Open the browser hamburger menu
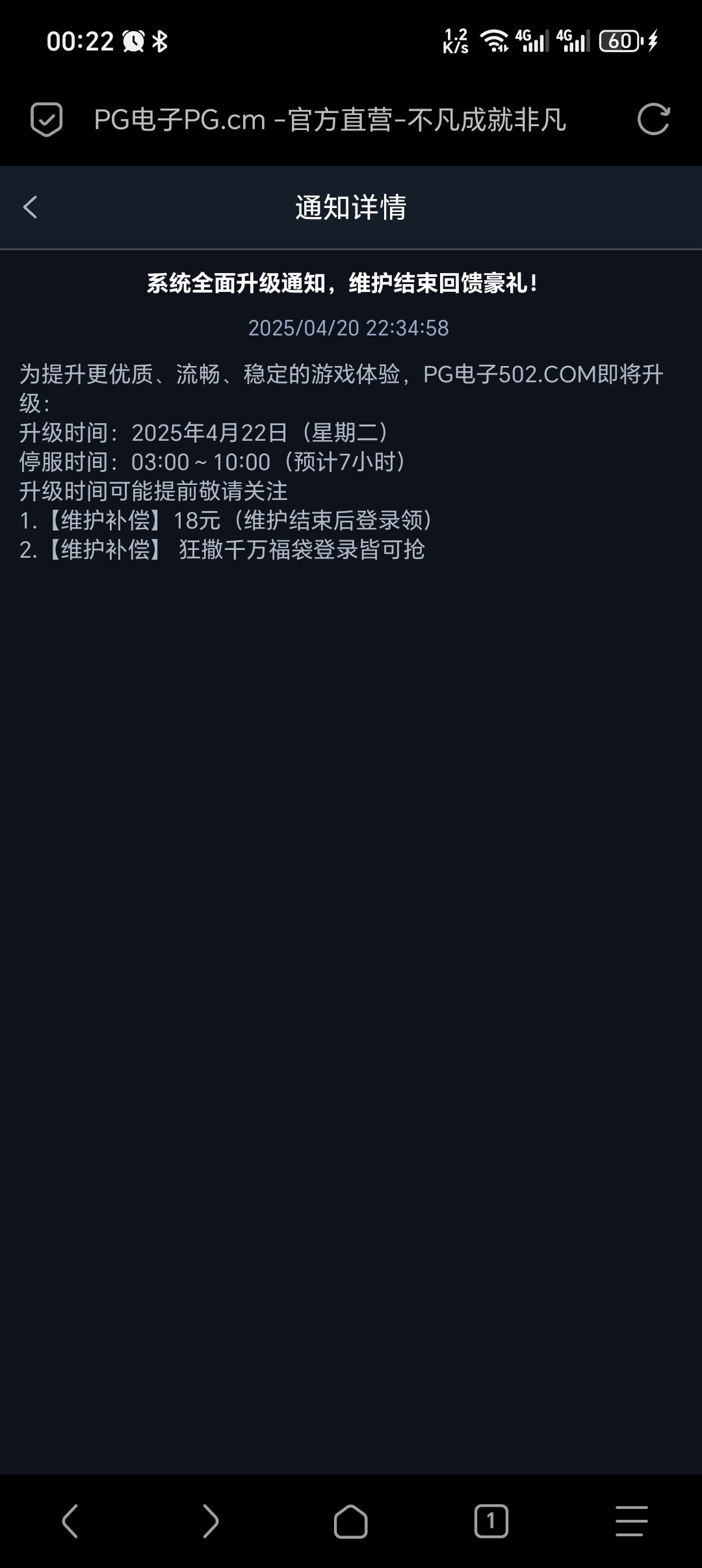Image resolution: width=702 pixels, height=1568 pixels. [631, 1521]
